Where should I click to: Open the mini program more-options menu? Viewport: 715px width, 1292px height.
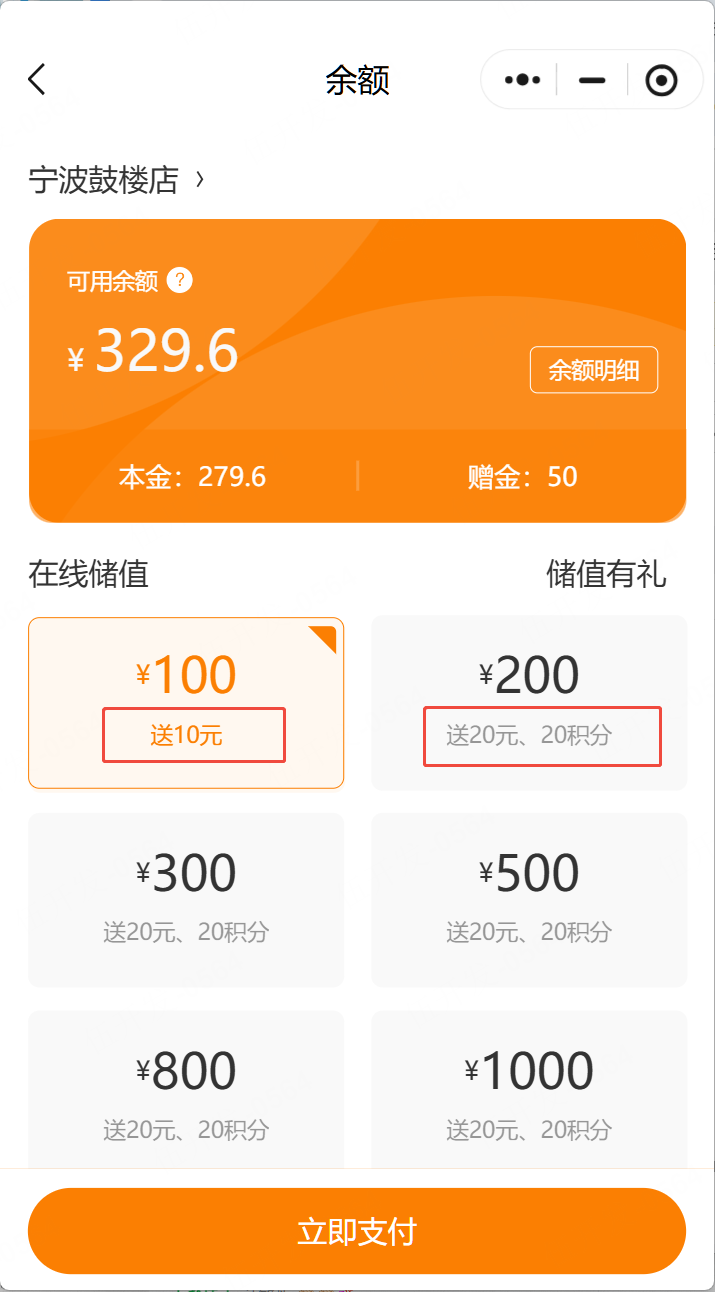(x=522, y=80)
